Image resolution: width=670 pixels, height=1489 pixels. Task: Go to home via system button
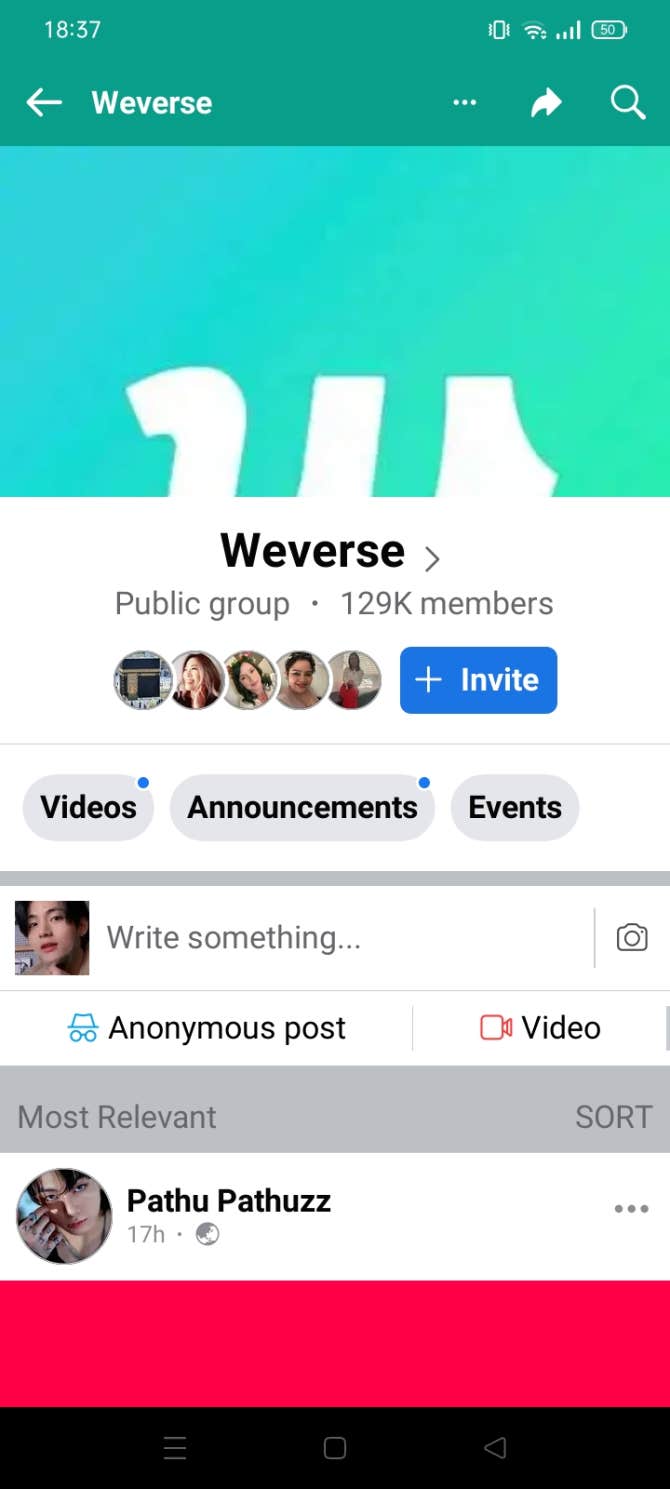tap(335, 1448)
